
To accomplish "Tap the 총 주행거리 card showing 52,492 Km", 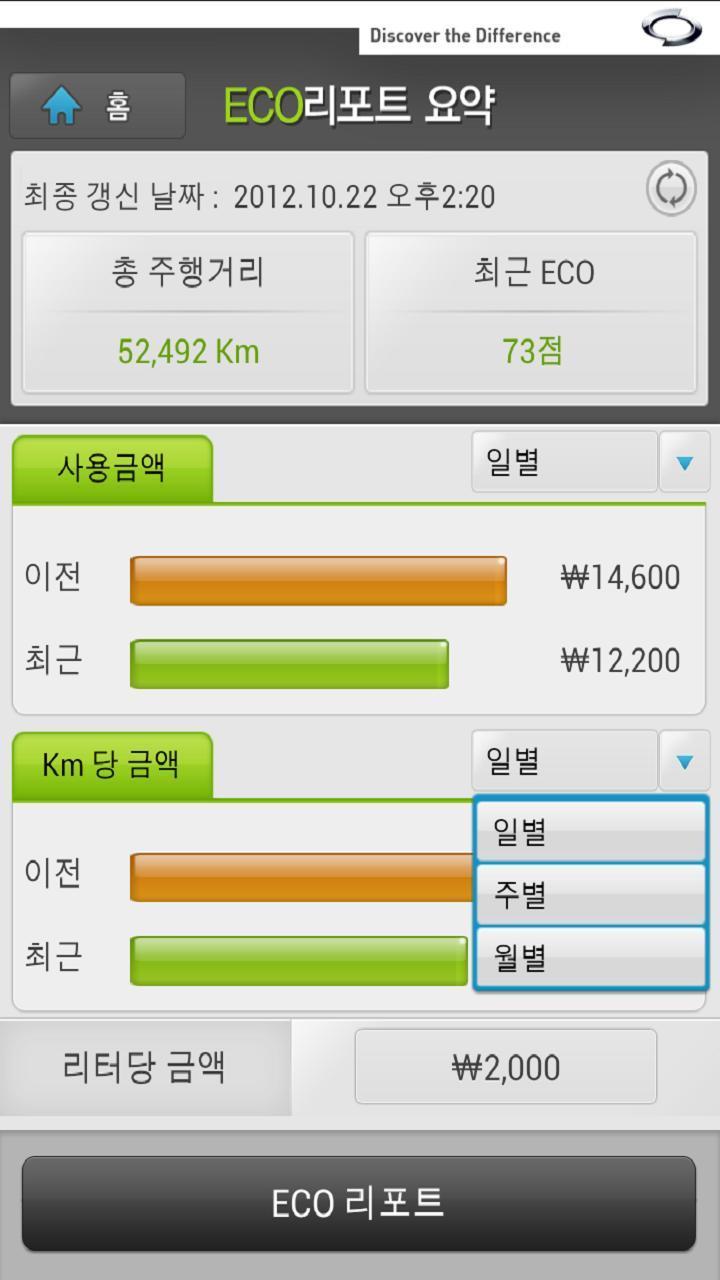I will pyautogui.click(x=187, y=311).
